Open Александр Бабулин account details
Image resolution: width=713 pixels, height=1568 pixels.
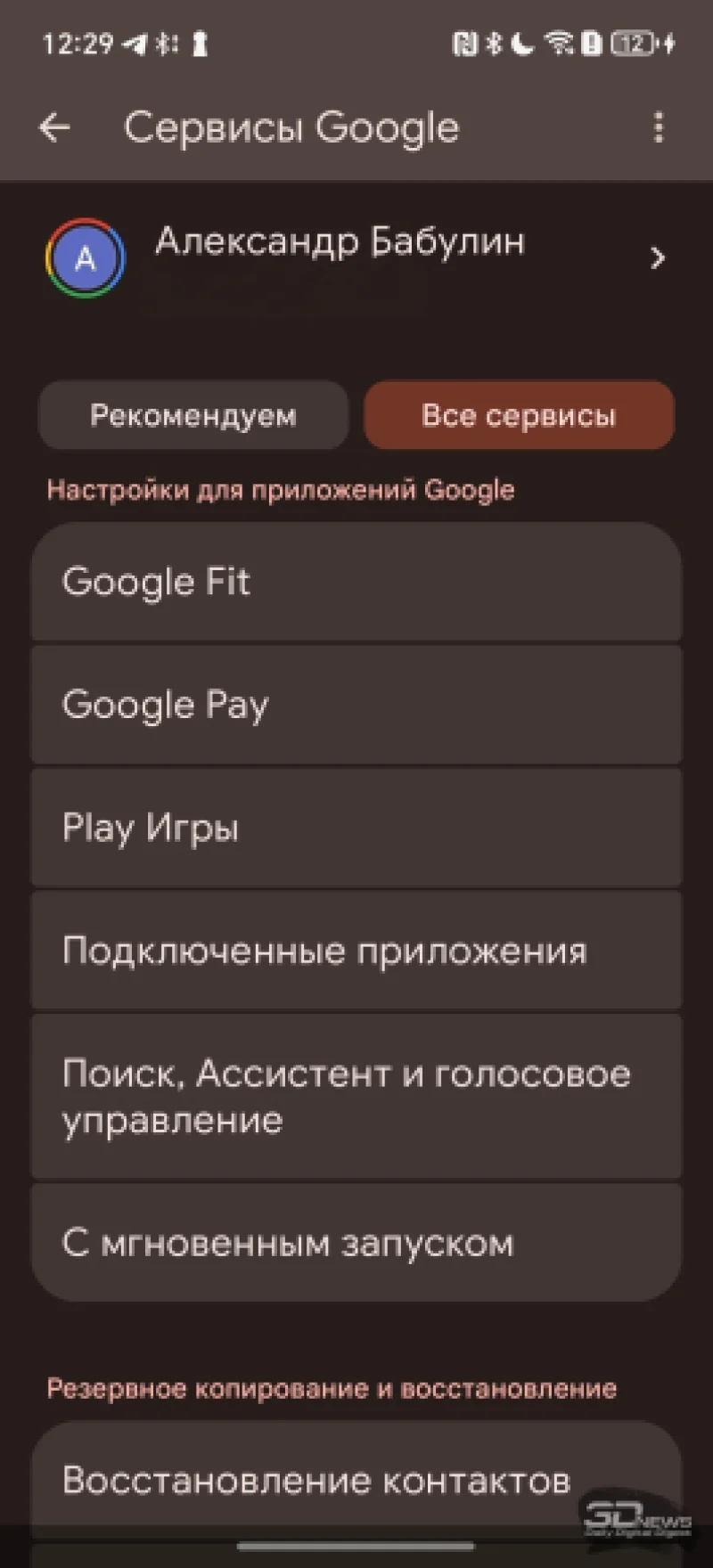click(356, 258)
